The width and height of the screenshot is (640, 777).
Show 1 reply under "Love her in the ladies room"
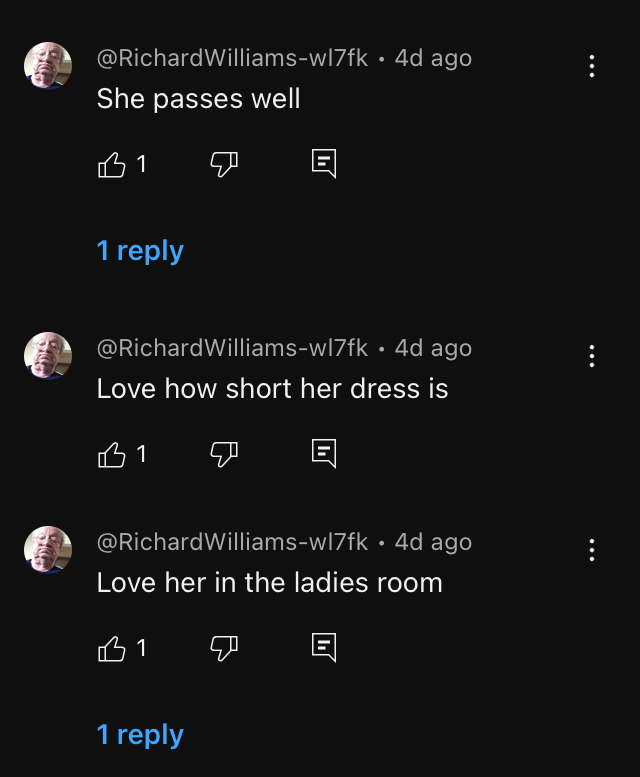(140, 734)
